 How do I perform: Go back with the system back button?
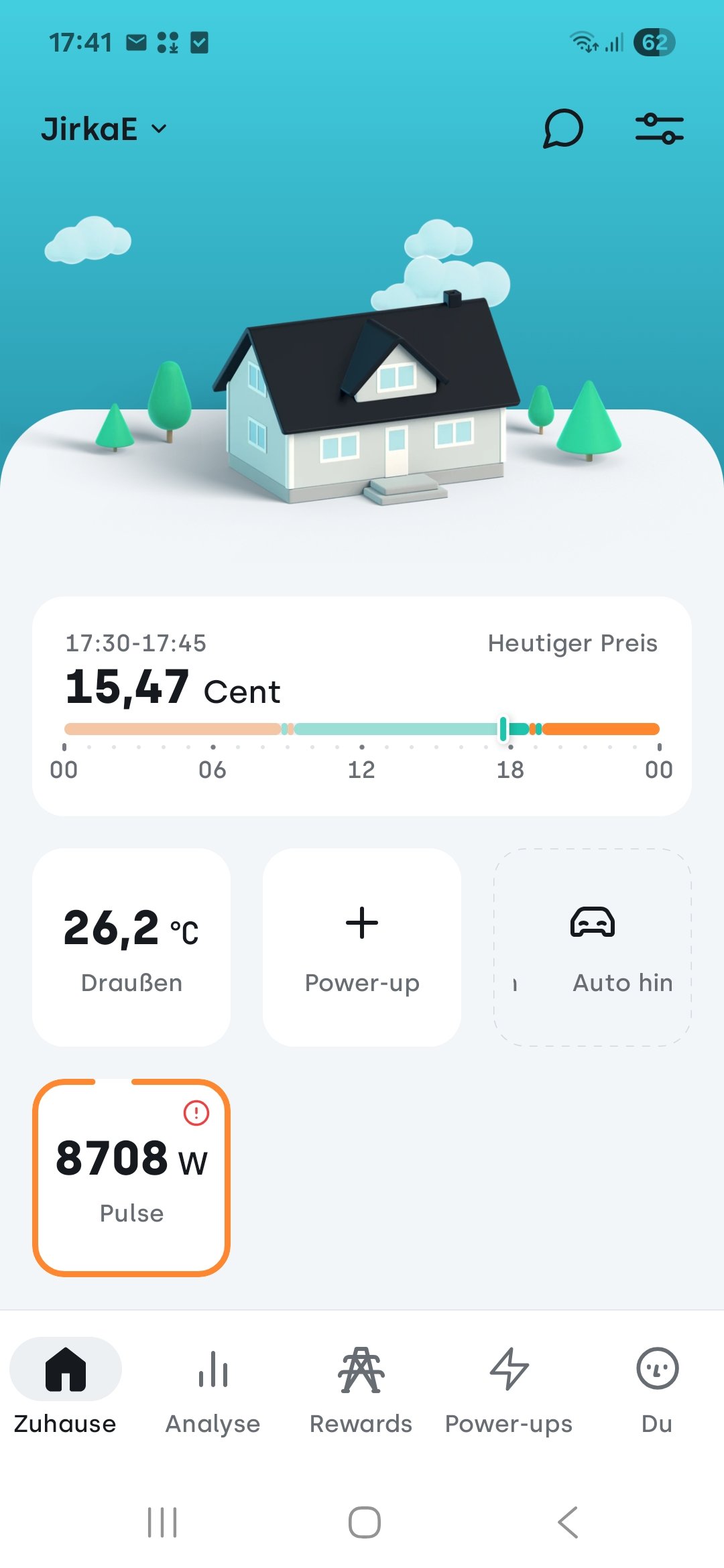click(568, 1522)
